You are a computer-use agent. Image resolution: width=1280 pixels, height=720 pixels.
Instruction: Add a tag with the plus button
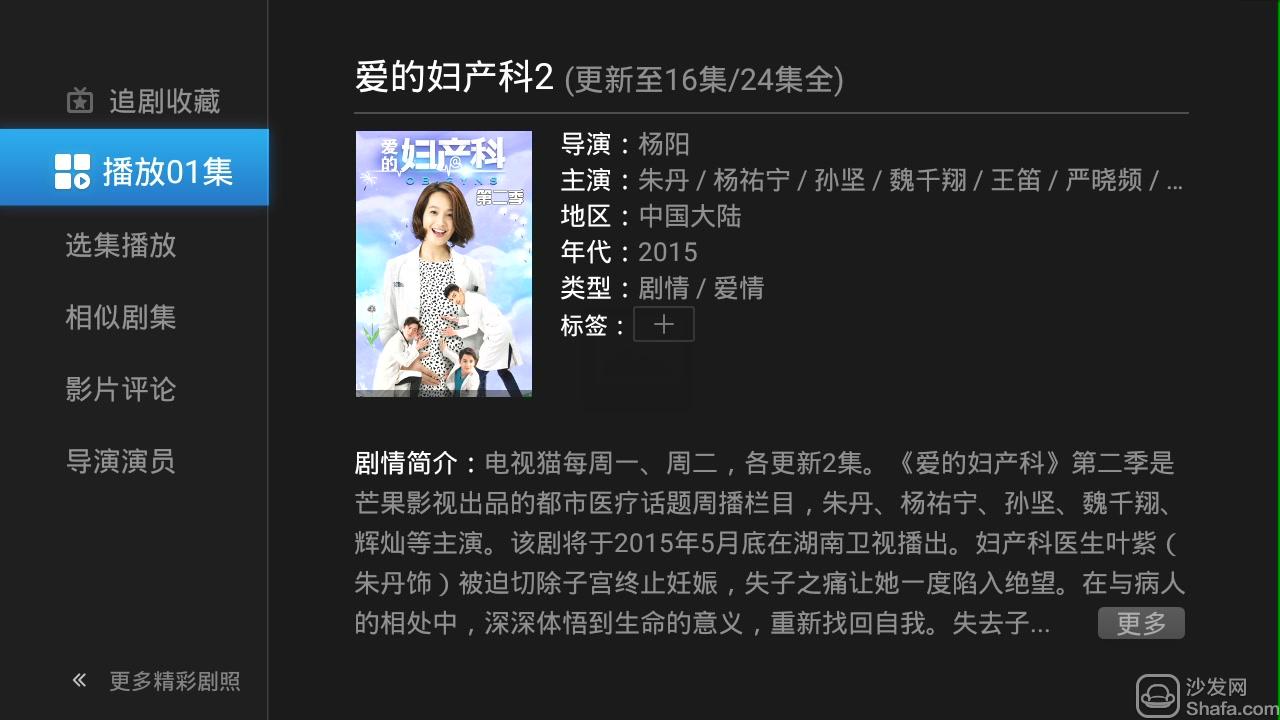point(663,325)
